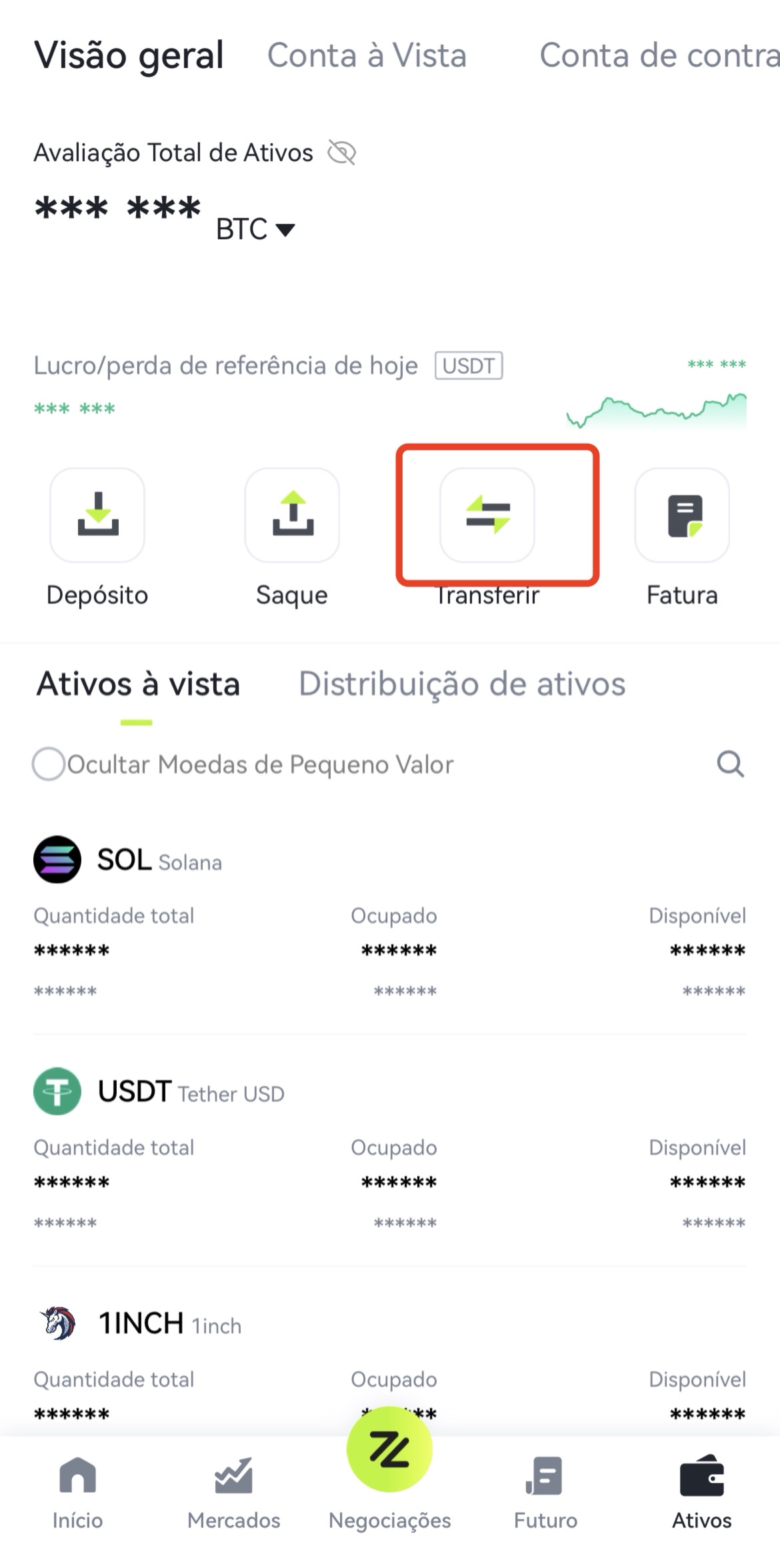The height and width of the screenshot is (1568, 780).
Task: Toggle asset balance visibility eye icon
Action: point(341,153)
